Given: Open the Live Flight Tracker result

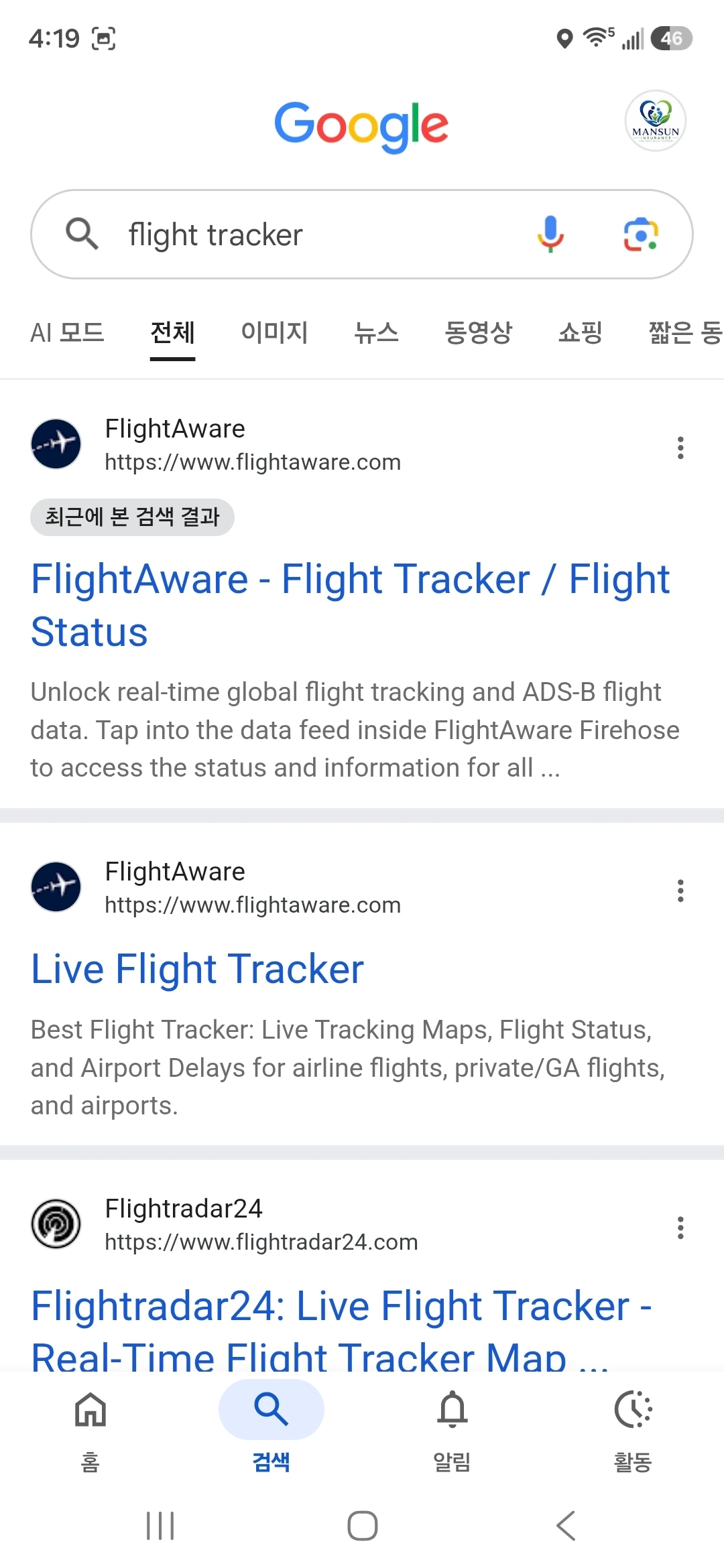Looking at the screenshot, I should point(197,969).
